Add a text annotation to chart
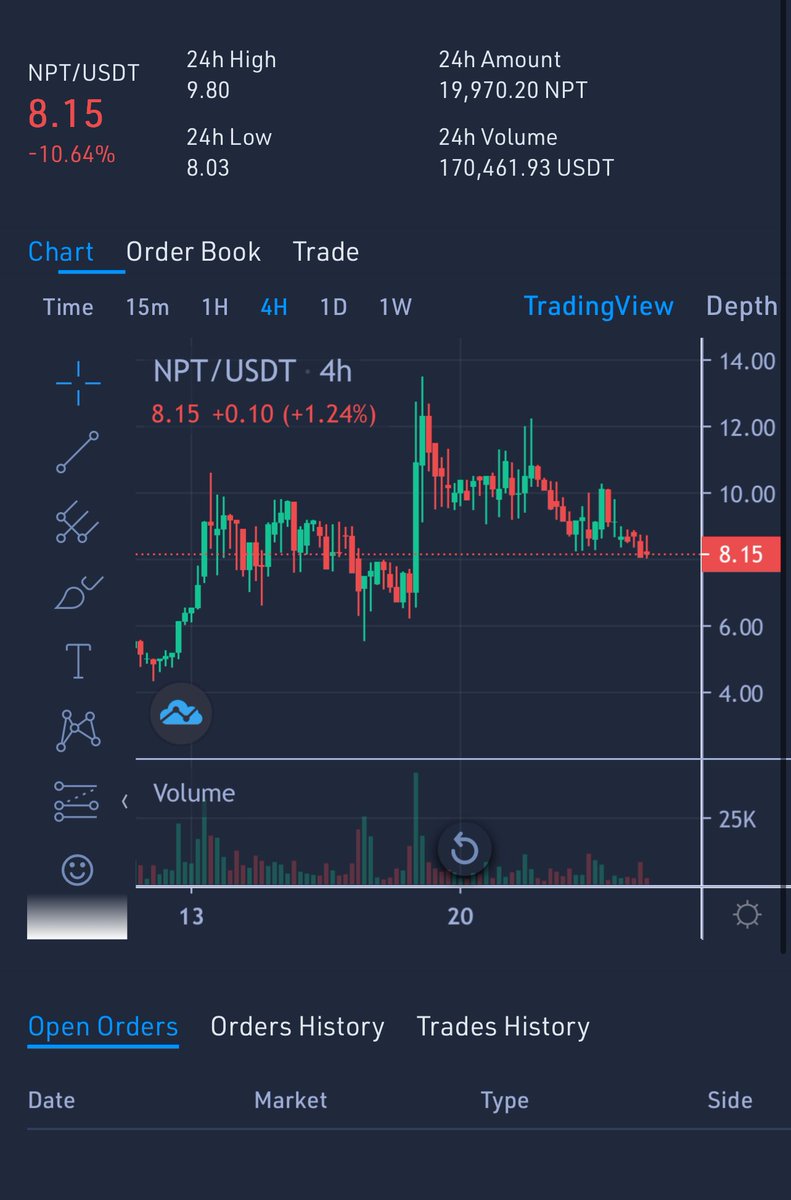791x1200 pixels. [77, 660]
